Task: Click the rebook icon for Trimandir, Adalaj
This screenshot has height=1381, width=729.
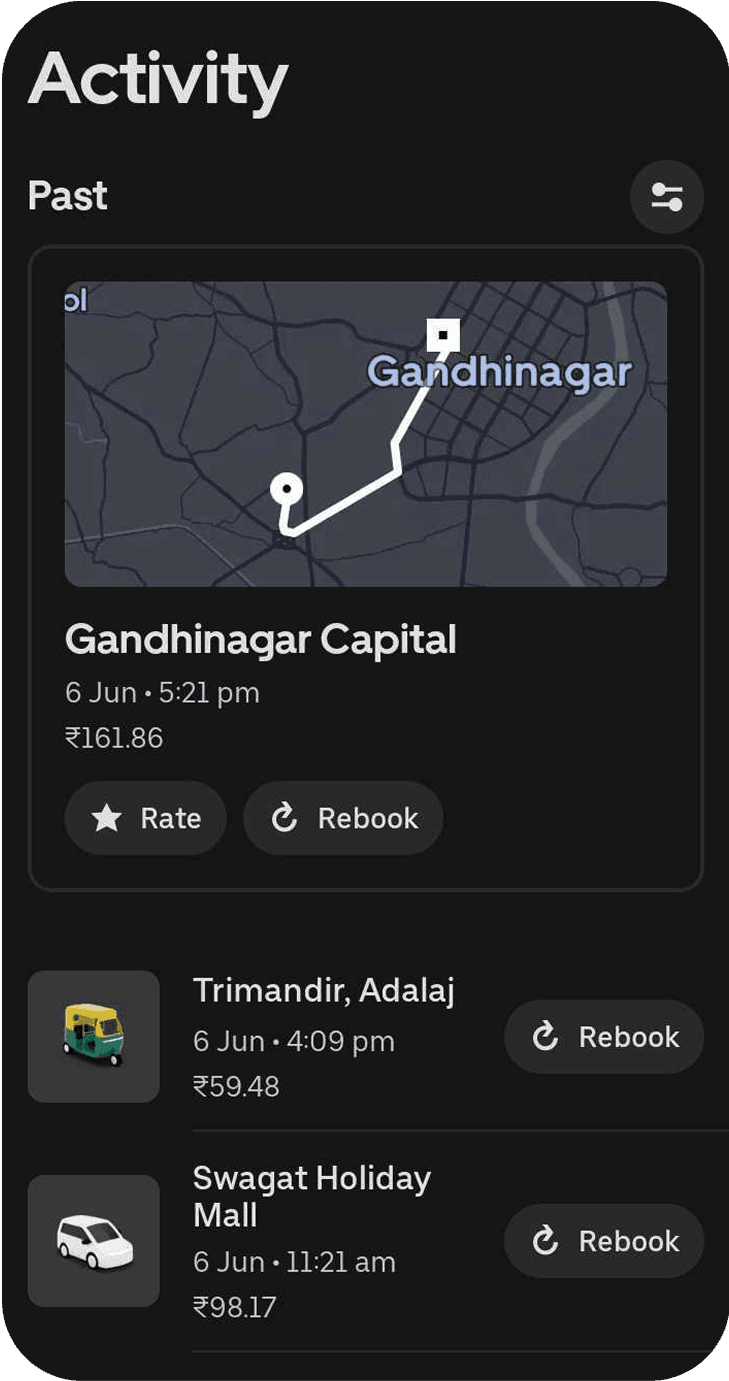Action: tap(545, 1037)
